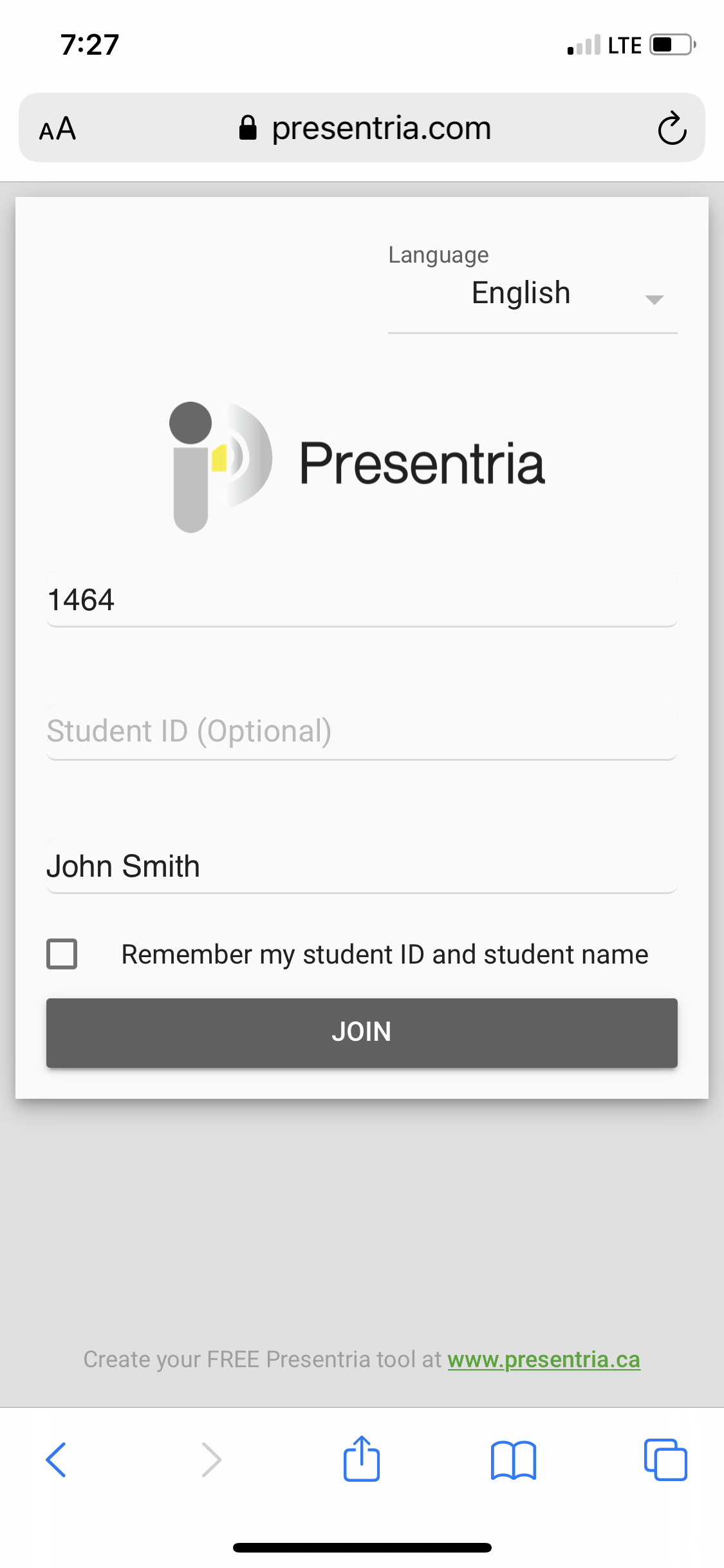724x1568 pixels.
Task: Show open Safari tabs
Action: click(665, 1460)
